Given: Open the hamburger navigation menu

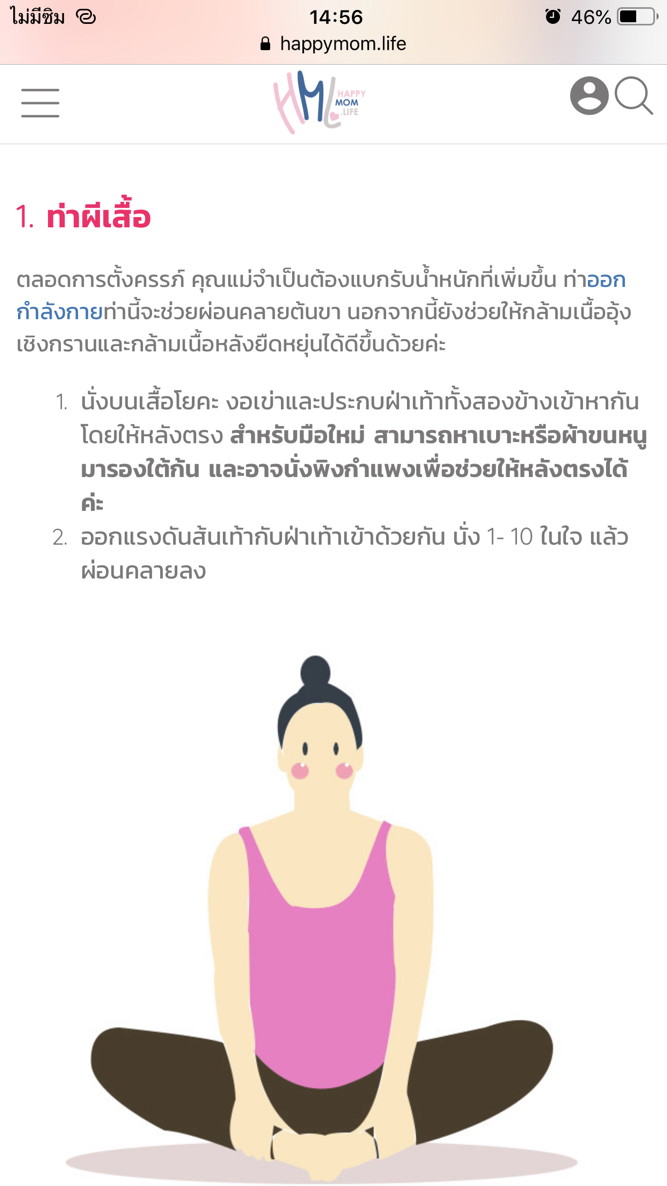Looking at the screenshot, I should tap(40, 102).
